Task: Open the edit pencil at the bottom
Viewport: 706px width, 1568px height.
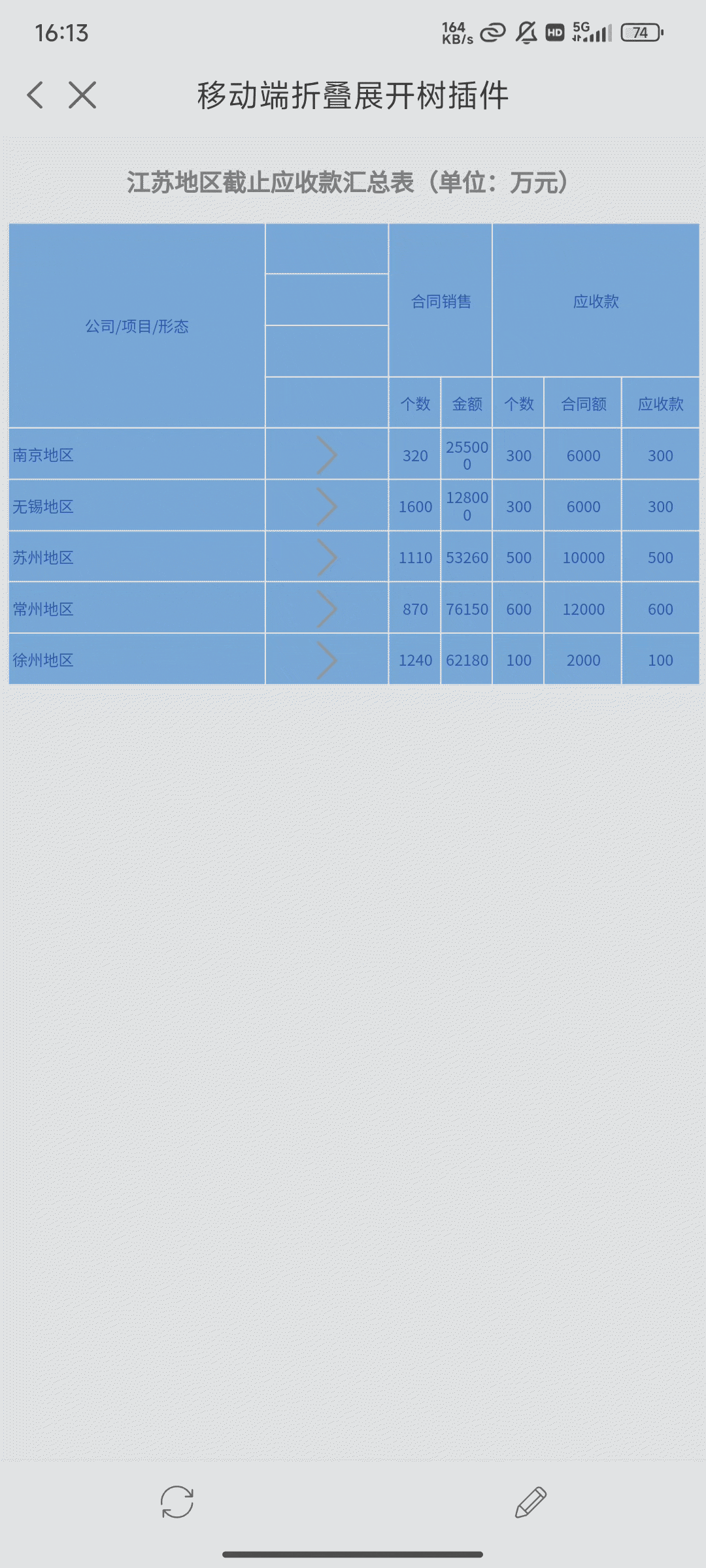Action: pyautogui.click(x=531, y=1502)
